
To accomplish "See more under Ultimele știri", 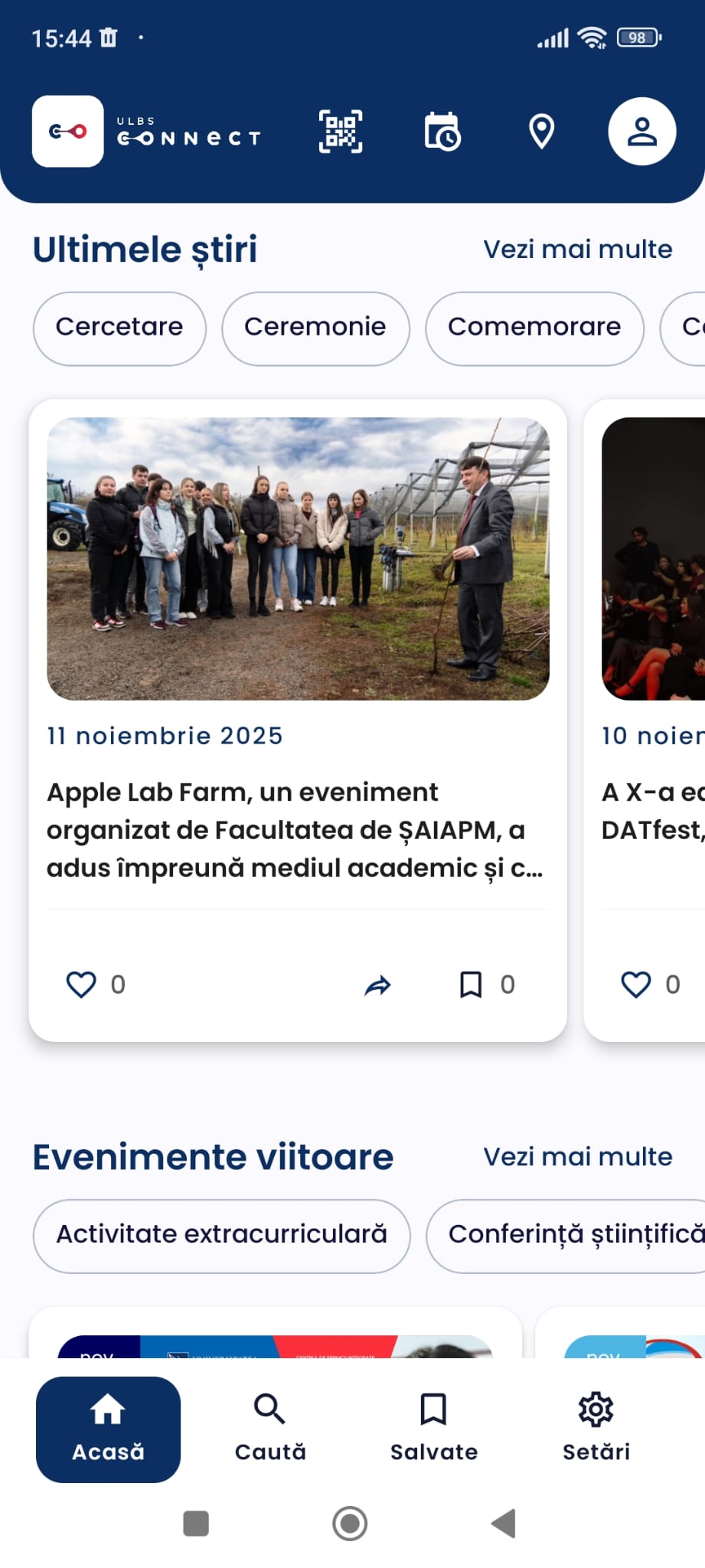I will 577,250.
